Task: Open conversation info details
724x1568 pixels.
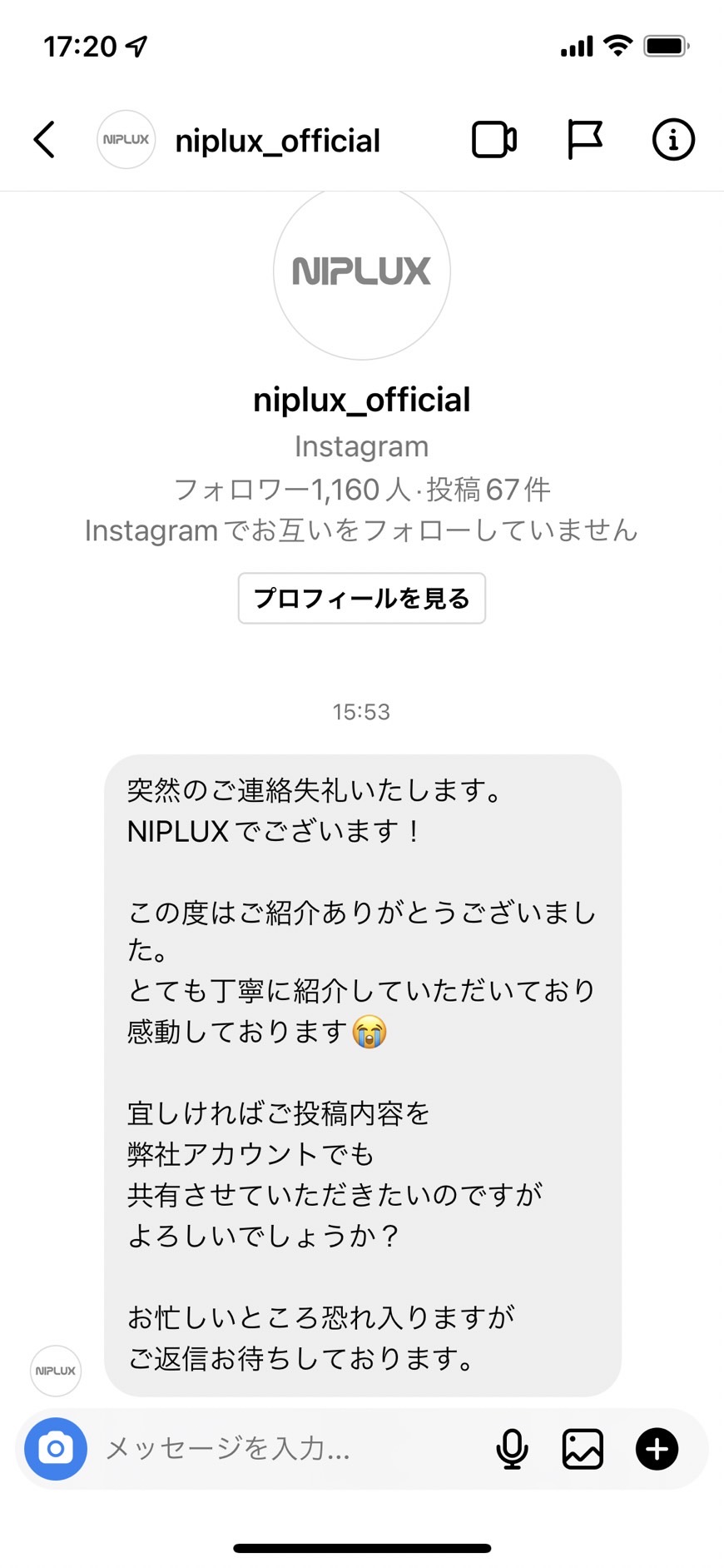Action: [x=672, y=140]
